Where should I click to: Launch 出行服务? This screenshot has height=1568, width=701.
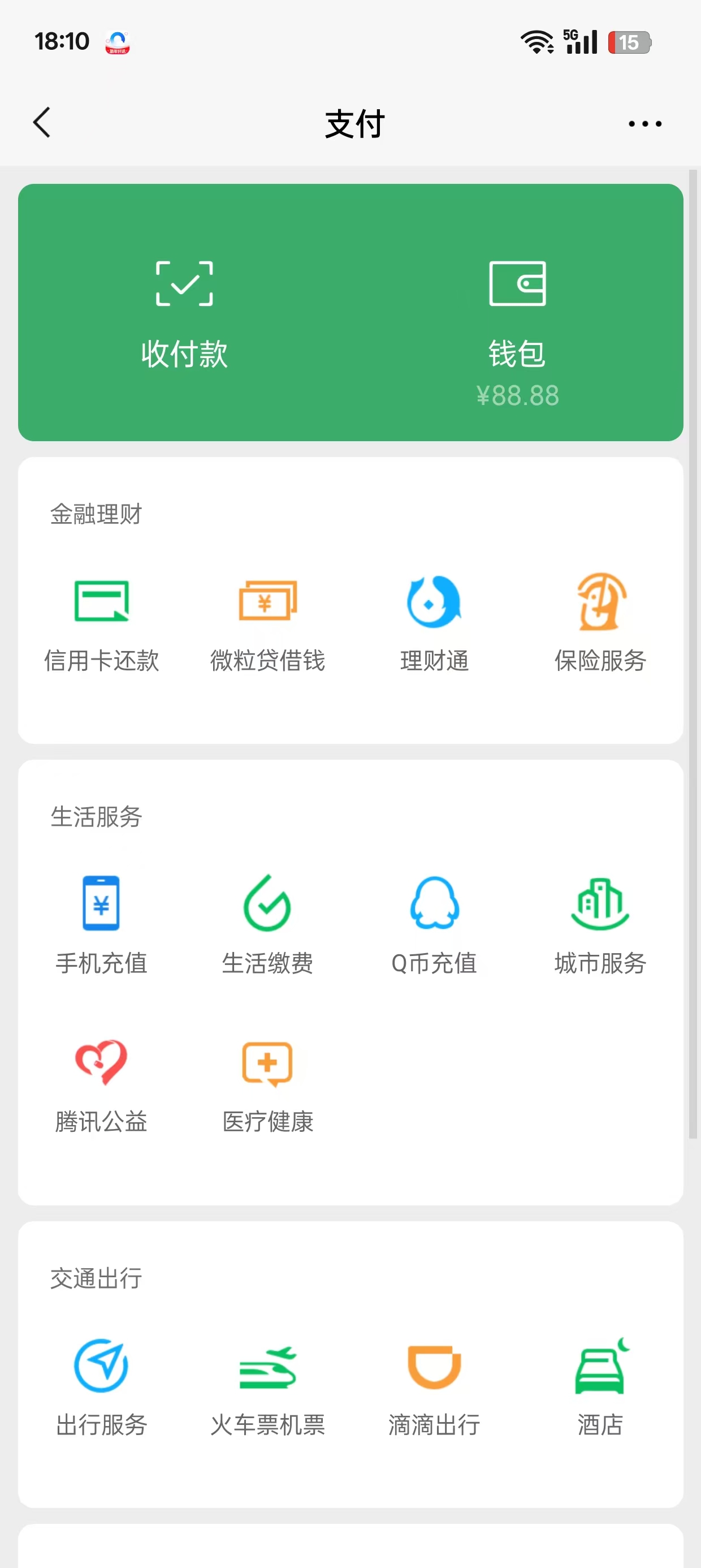(x=102, y=1386)
